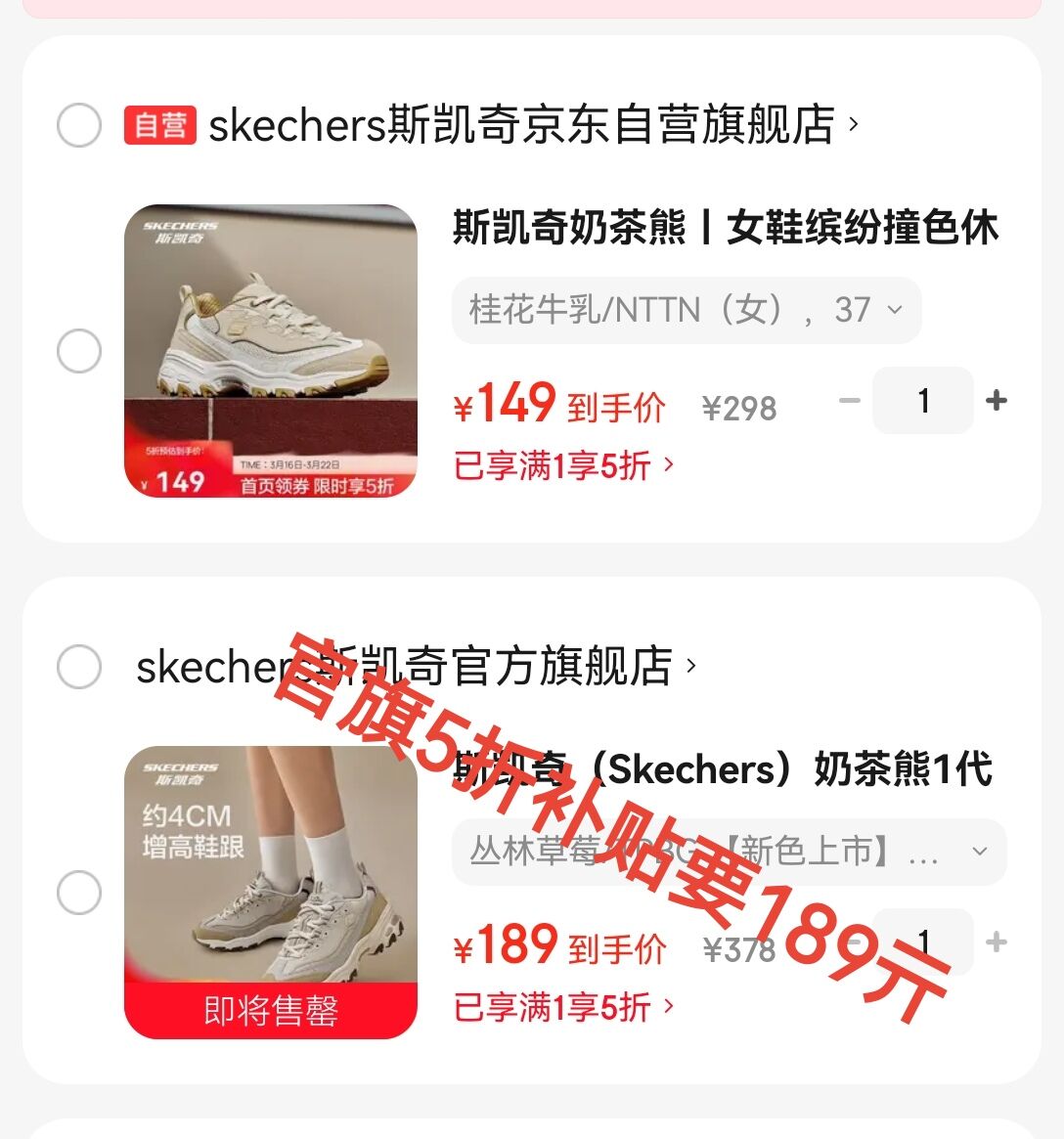
Task: Select all items from skechers斯凯奇官方旗舰店
Action: coord(79,667)
